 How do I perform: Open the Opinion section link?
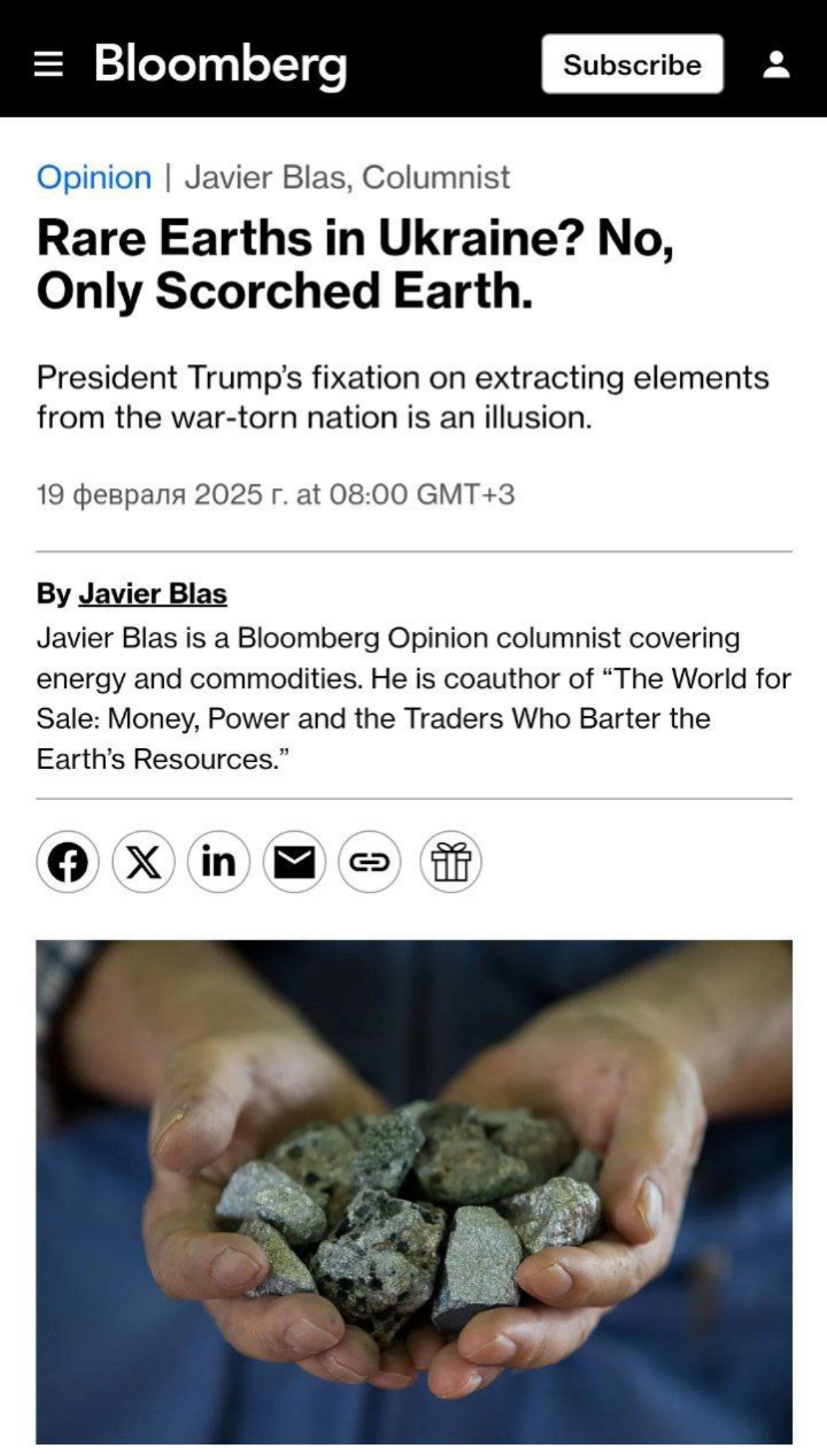pyautogui.click(x=94, y=178)
